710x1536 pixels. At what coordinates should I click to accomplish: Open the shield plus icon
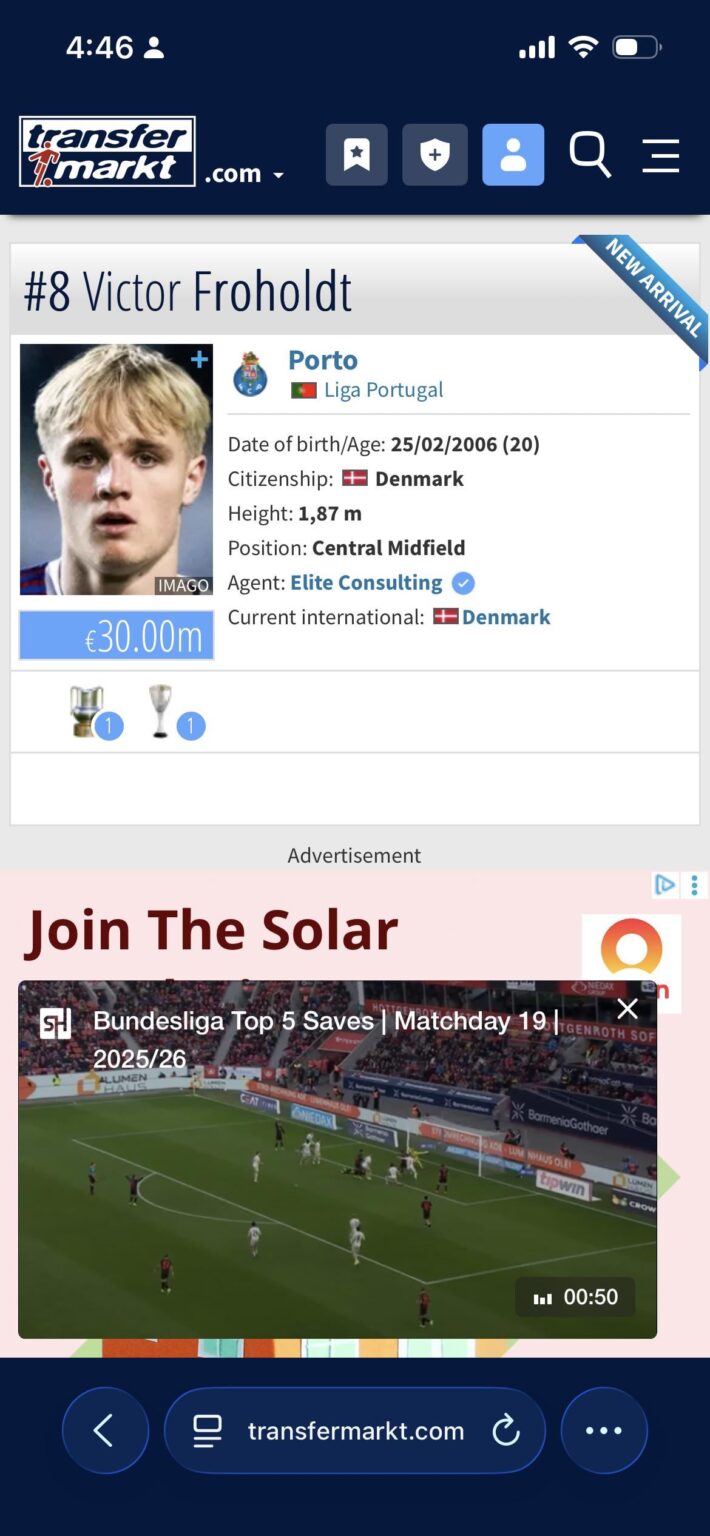pyautogui.click(x=434, y=155)
